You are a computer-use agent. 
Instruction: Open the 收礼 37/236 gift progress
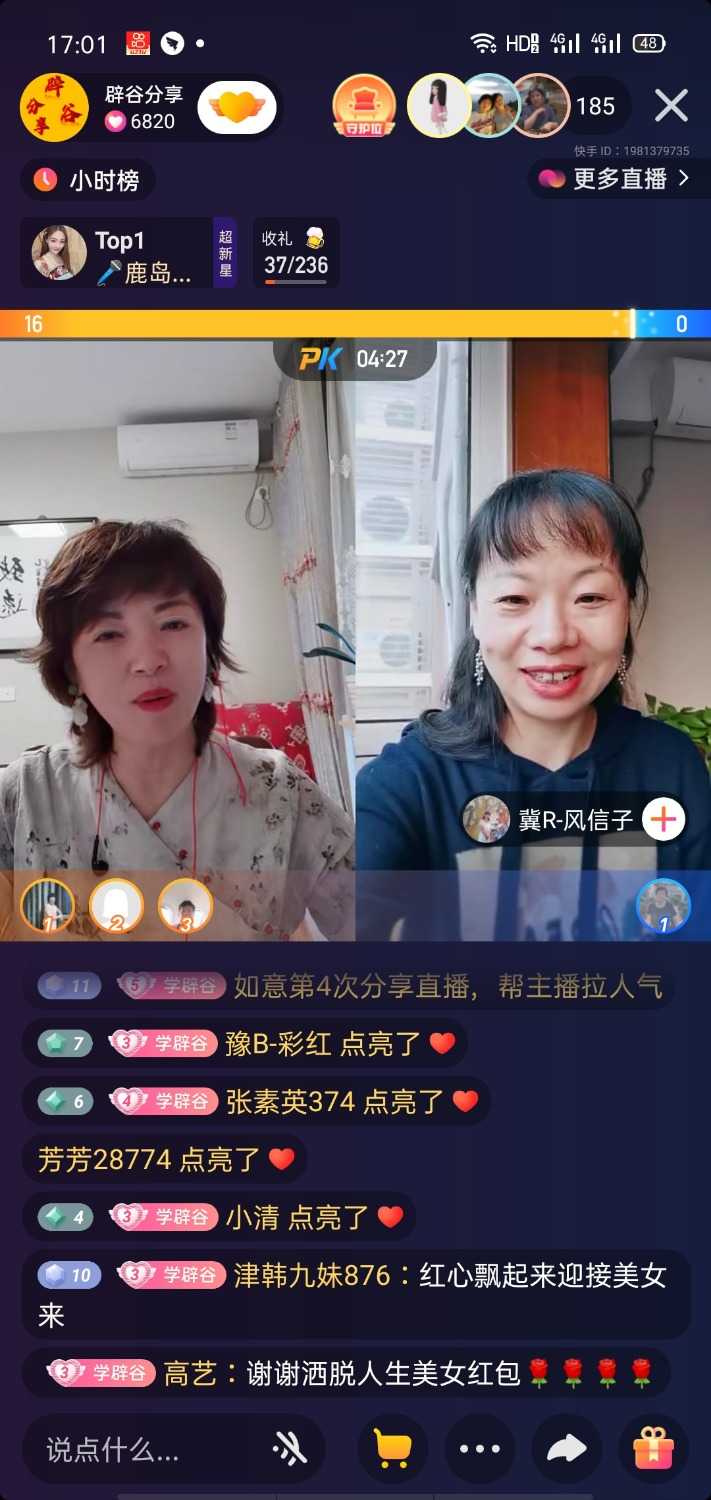(295, 253)
